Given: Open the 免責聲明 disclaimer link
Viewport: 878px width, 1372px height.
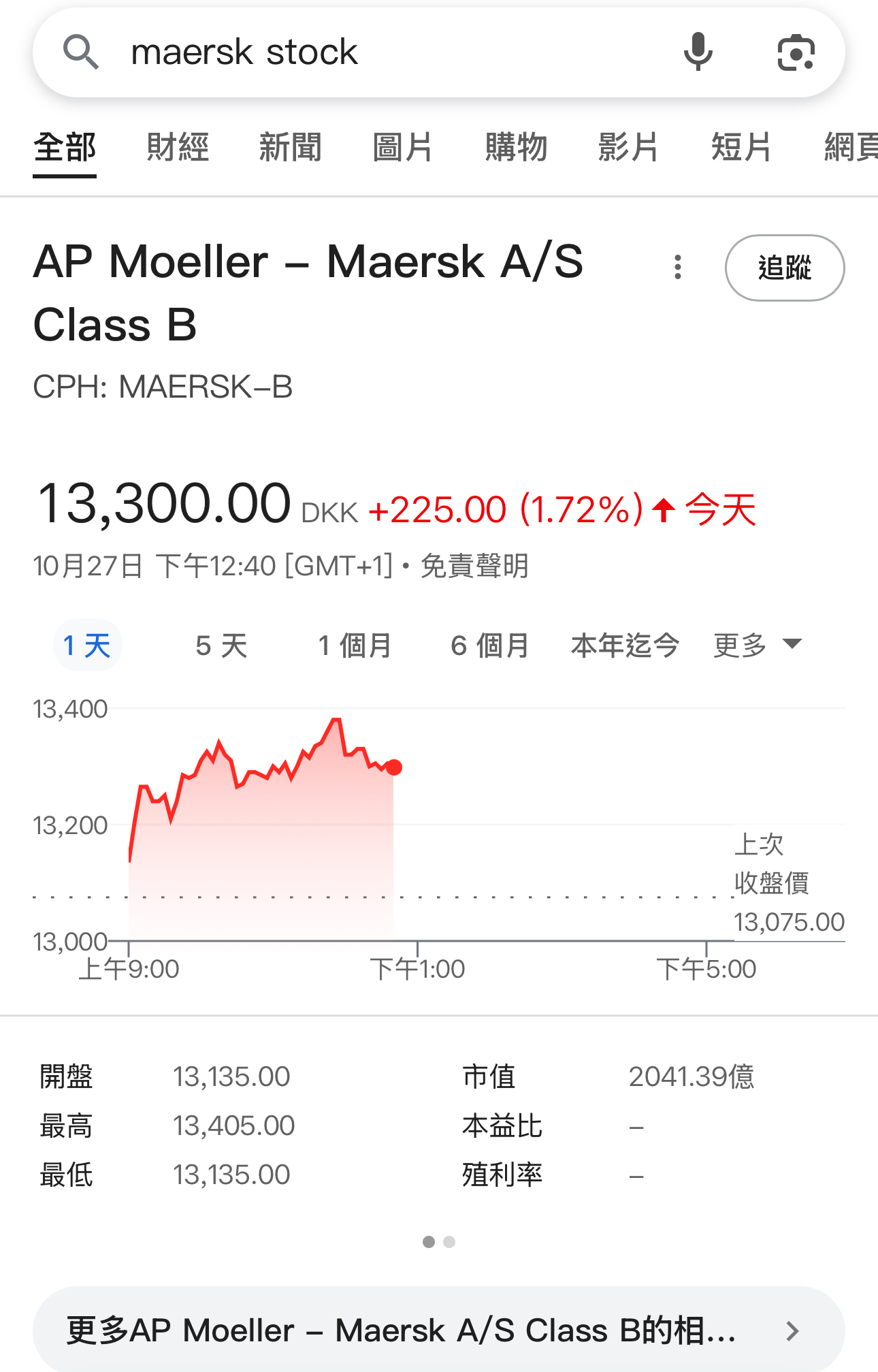Looking at the screenshot, I should pyautogui.click(x=474, y=566).
